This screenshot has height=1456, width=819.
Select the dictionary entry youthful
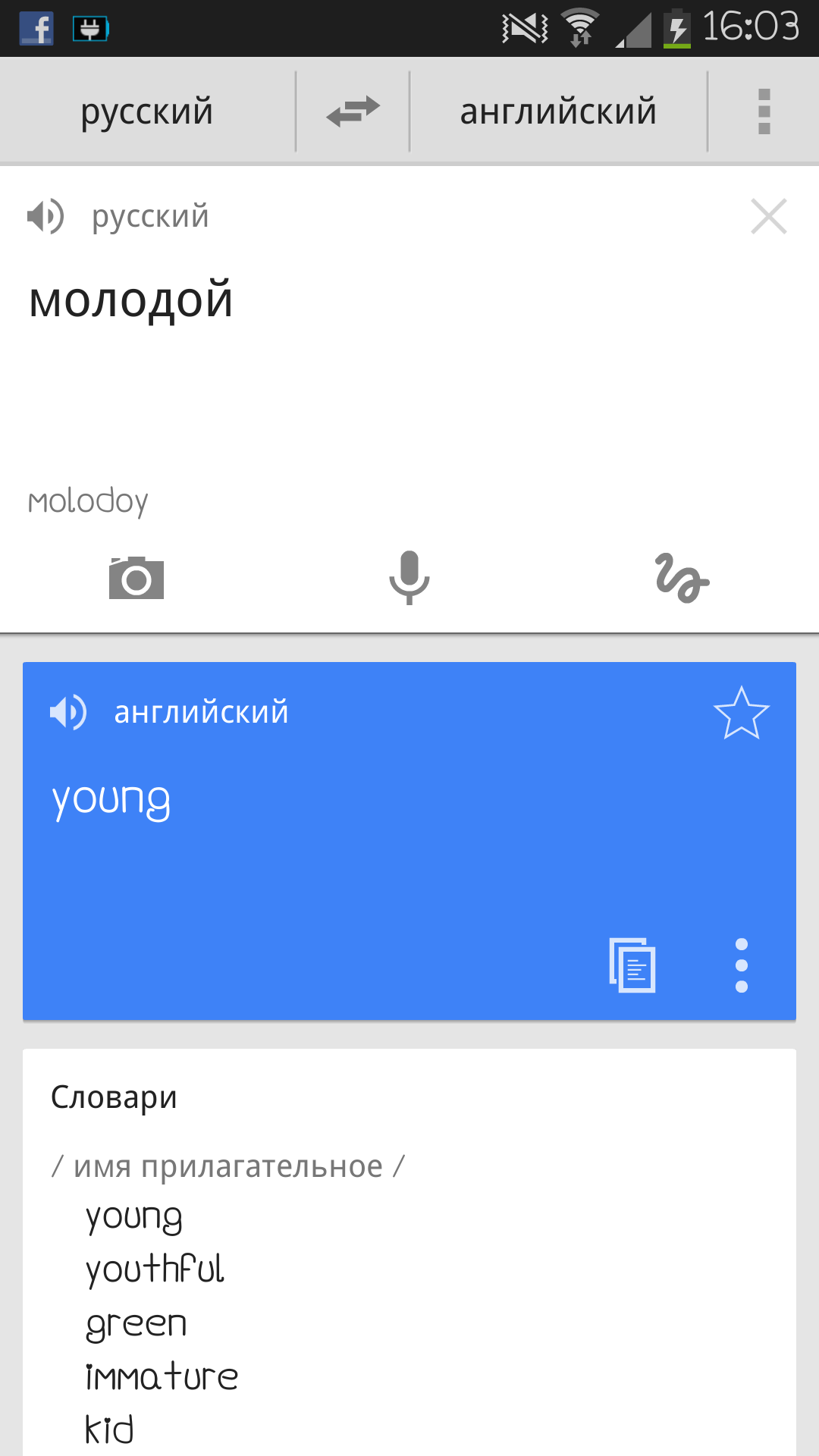155,1270
